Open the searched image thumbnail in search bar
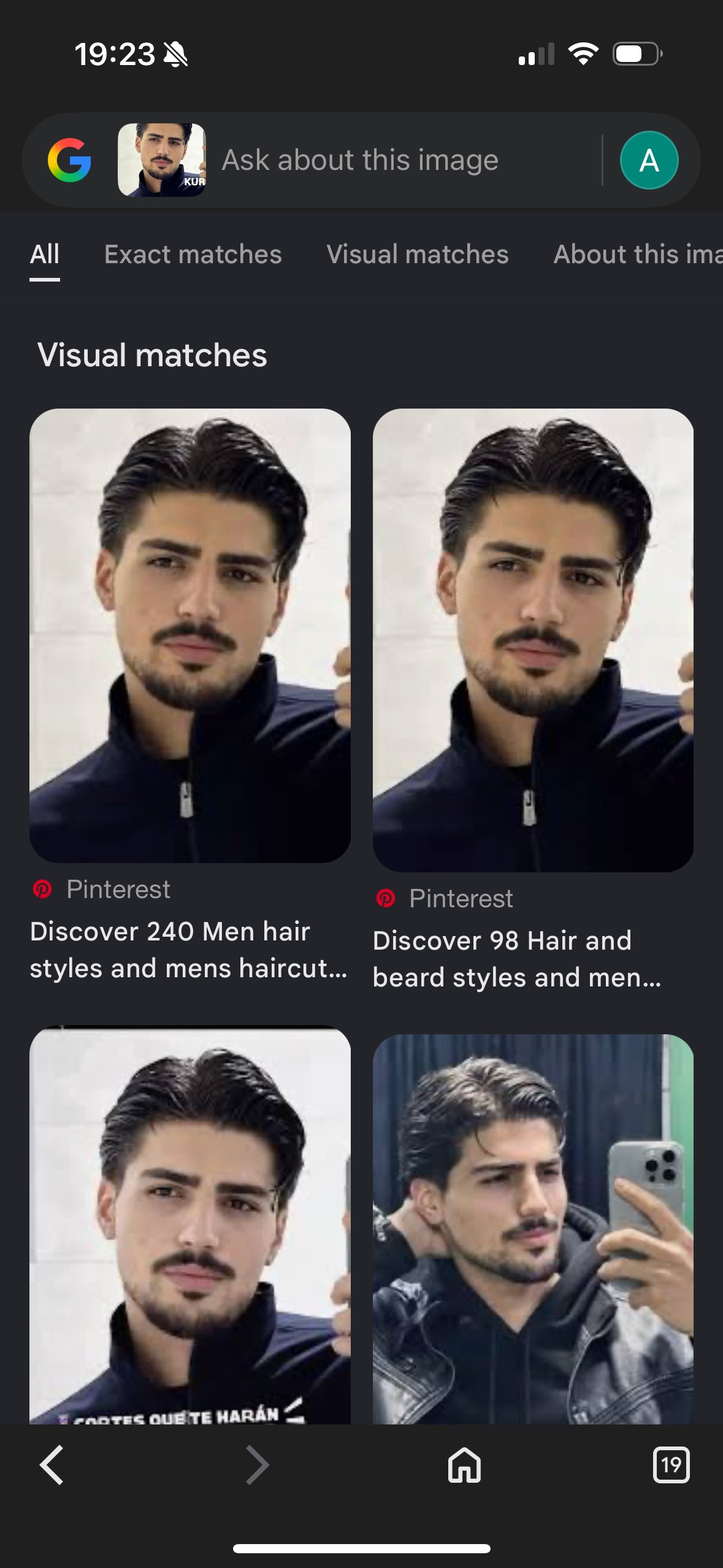 tap(162, 160)
